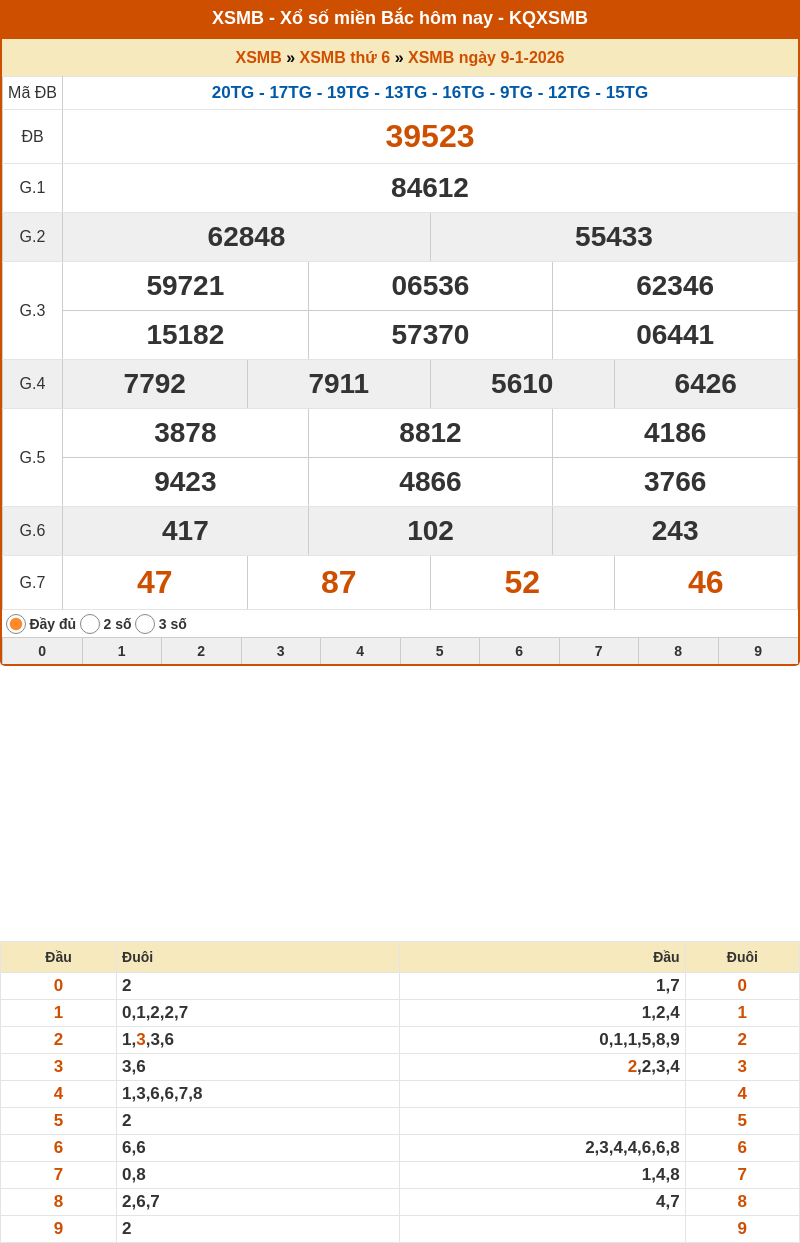Viewport: 800px width, 1243px height.
Task: Select the Đầy đủ display option
Action: [x=16, y=624]
